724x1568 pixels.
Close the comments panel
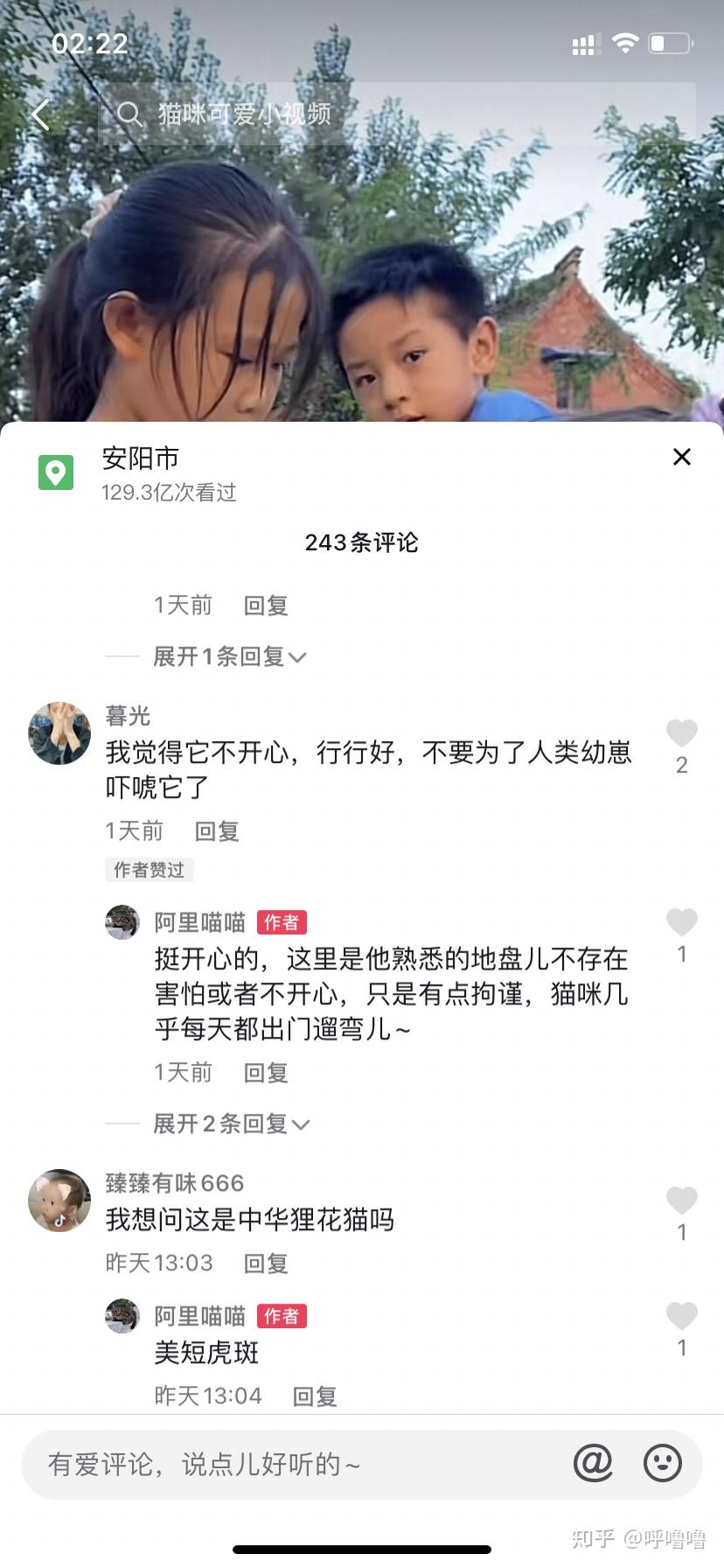pos(681,457)
